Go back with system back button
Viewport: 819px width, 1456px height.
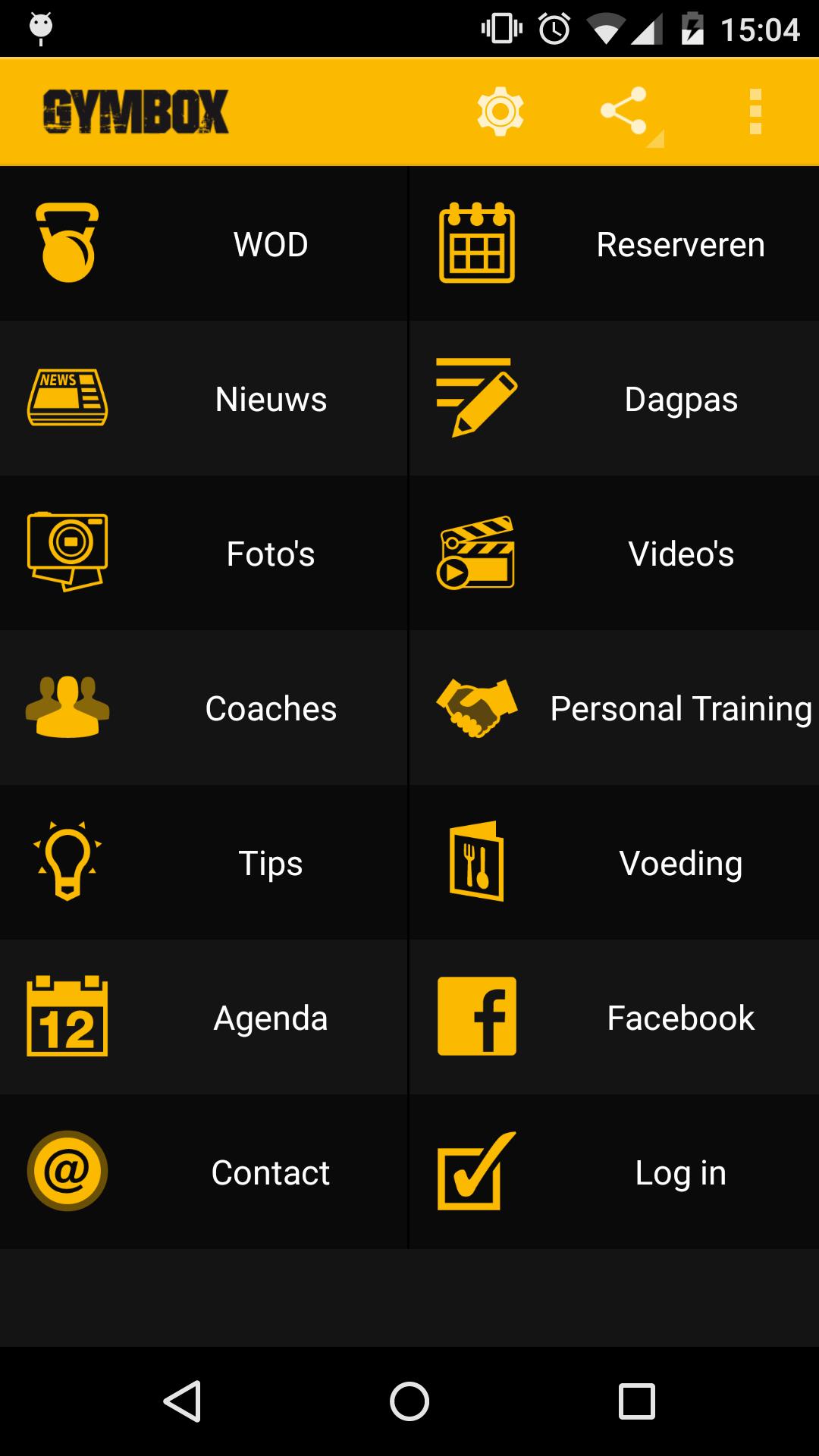(182, 1401)
